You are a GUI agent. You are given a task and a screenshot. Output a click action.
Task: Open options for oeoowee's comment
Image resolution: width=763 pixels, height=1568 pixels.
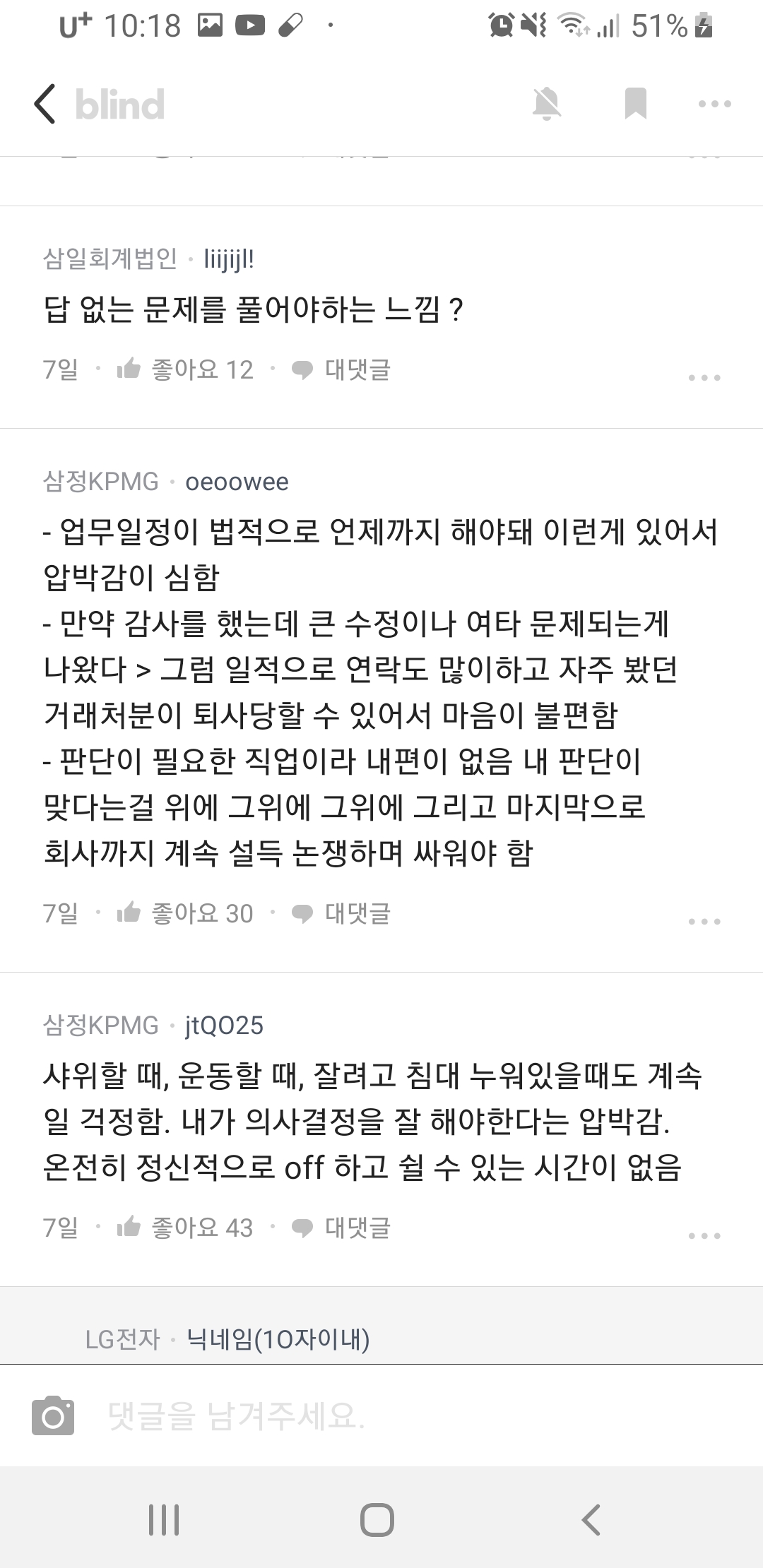point(704,922)
